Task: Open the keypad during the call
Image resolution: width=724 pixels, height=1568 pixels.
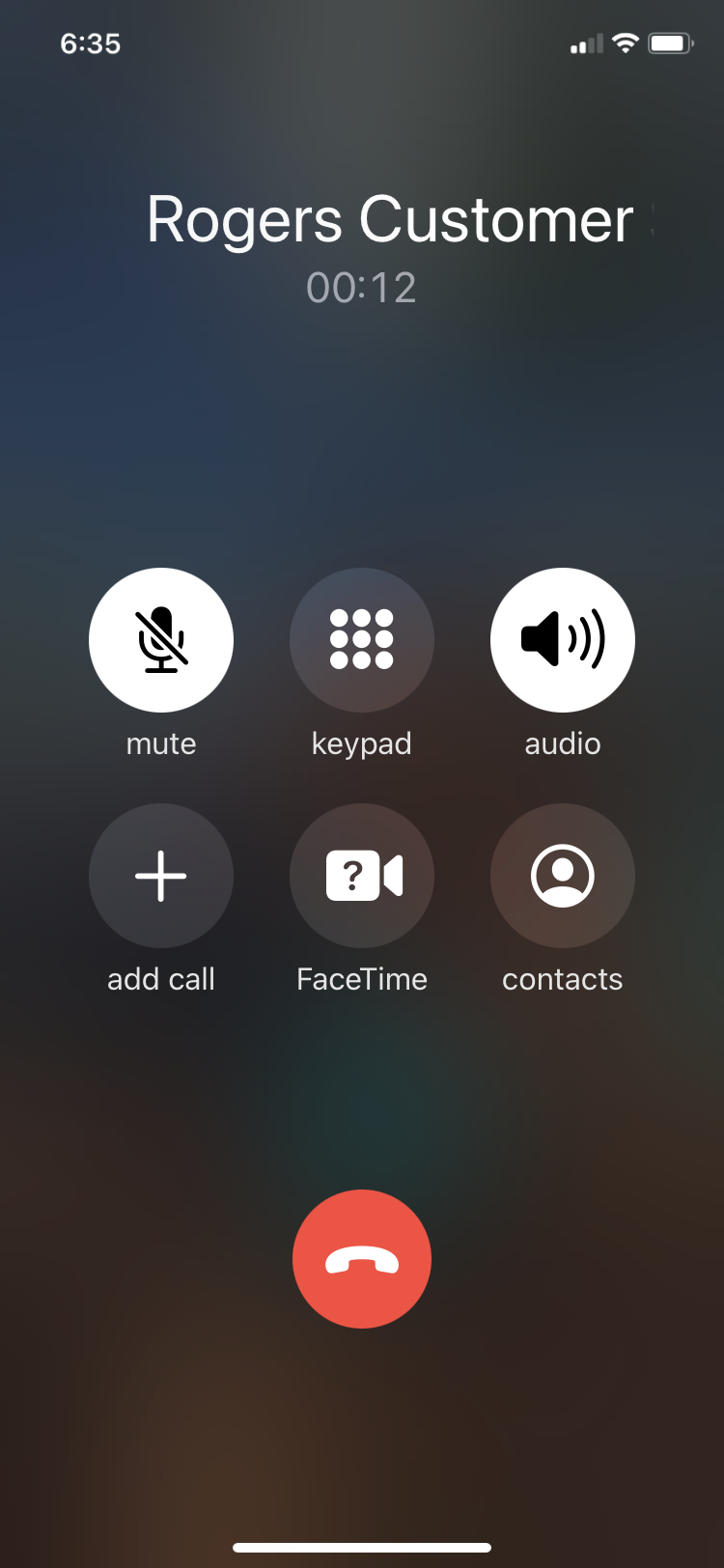Action: tap(362, 640)
